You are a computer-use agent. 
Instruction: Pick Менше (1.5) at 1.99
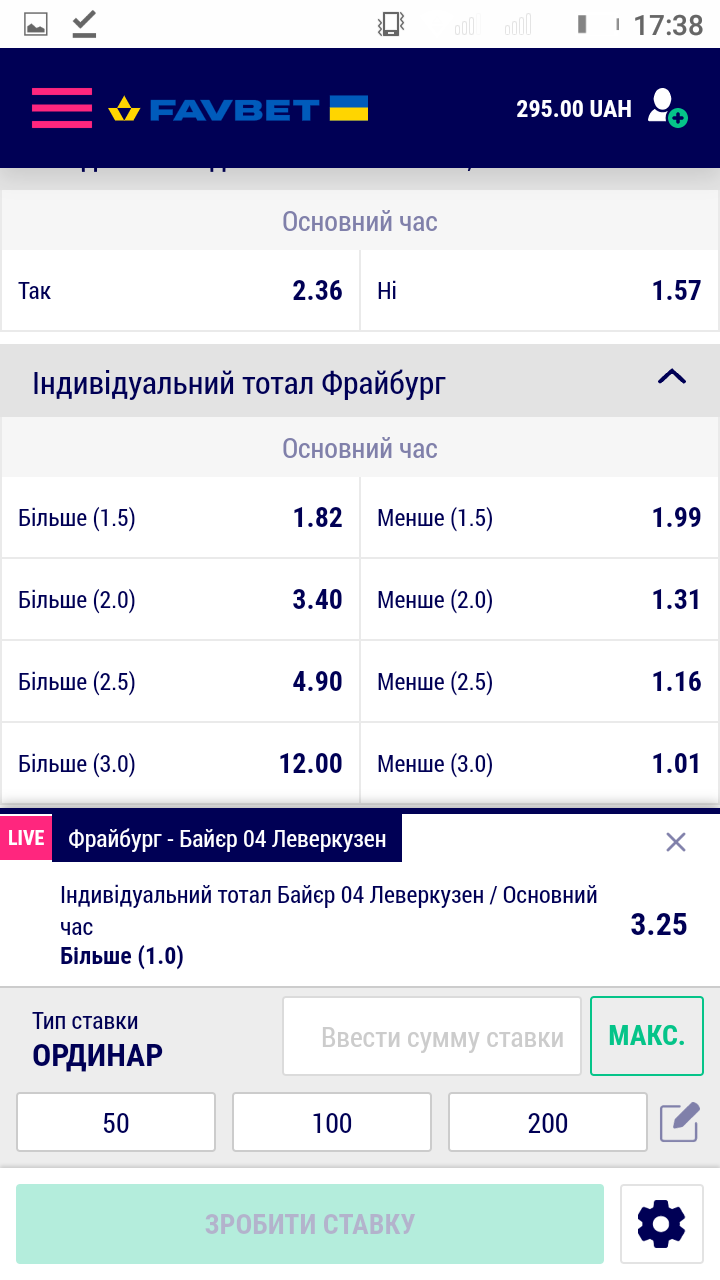(x=539, y=518)
